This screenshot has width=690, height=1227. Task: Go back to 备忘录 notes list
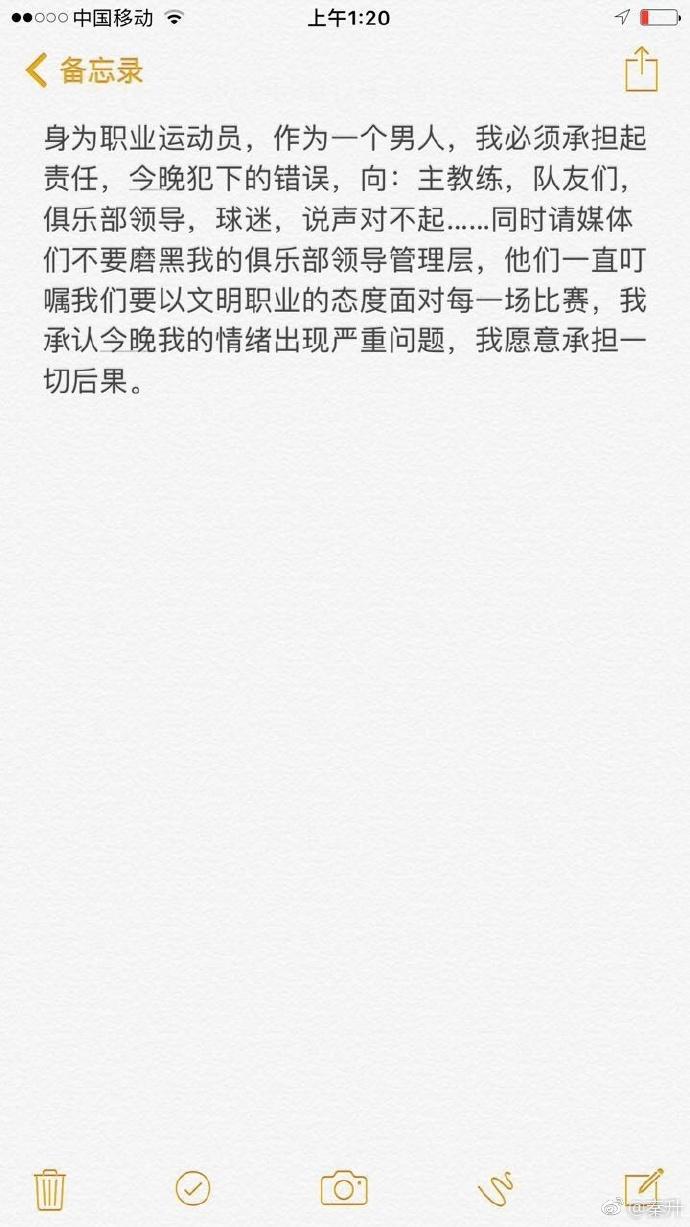pos(84,71)
